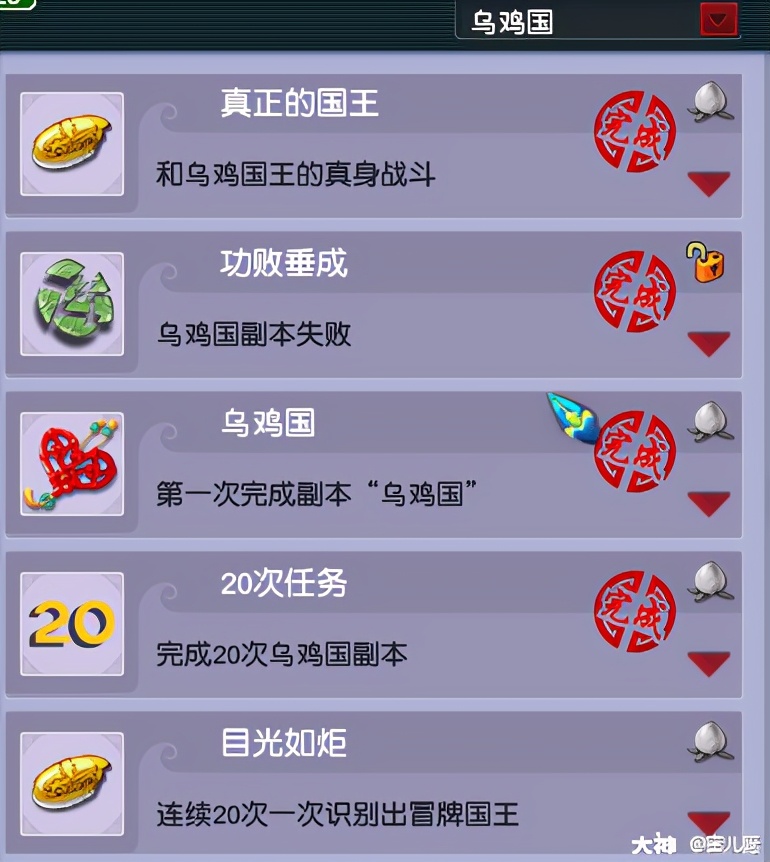The width and height of the screenshot is (770, 862).
Task: Click the red 完成 stamp on 真正的国王
Action: click(x=634, y=130)
